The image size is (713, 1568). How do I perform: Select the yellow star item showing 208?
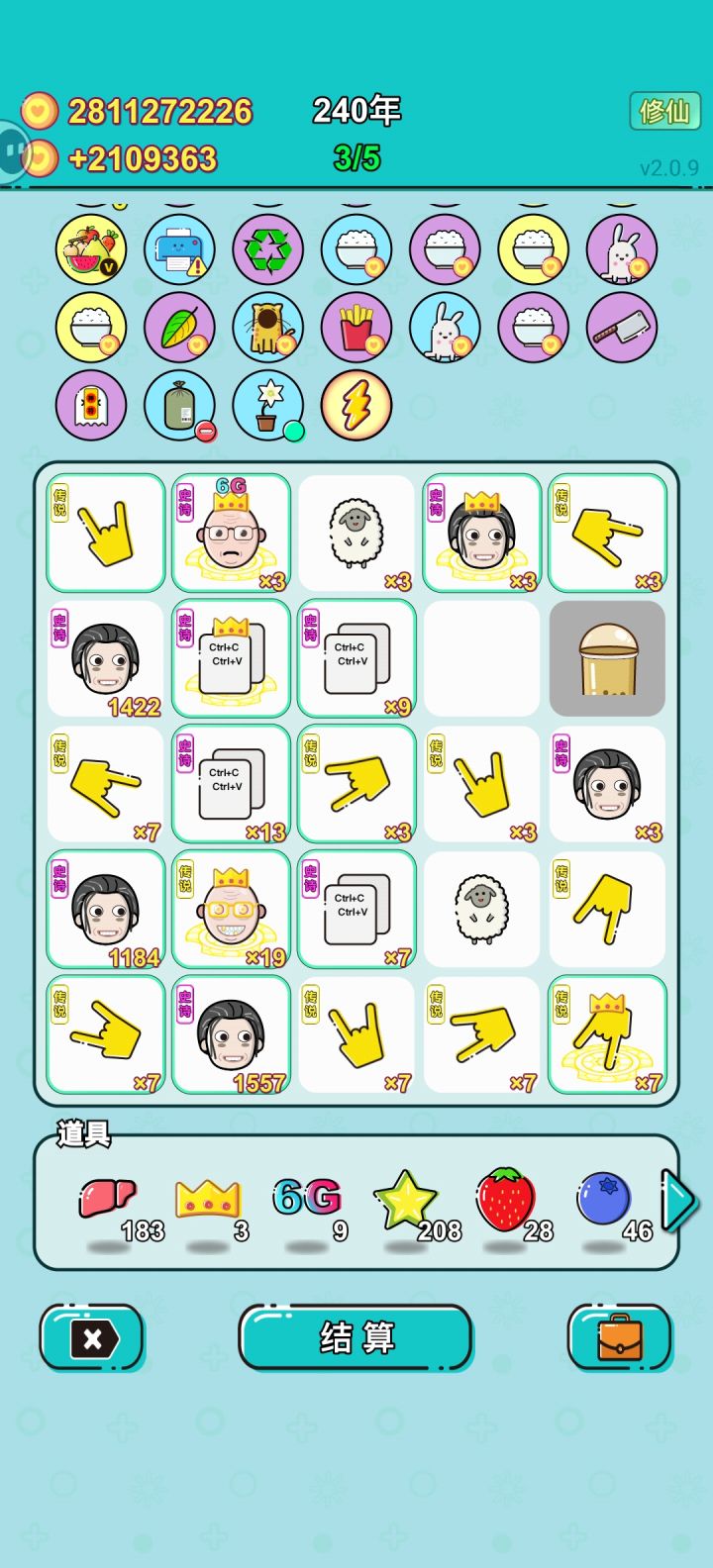click(406, 1195)
